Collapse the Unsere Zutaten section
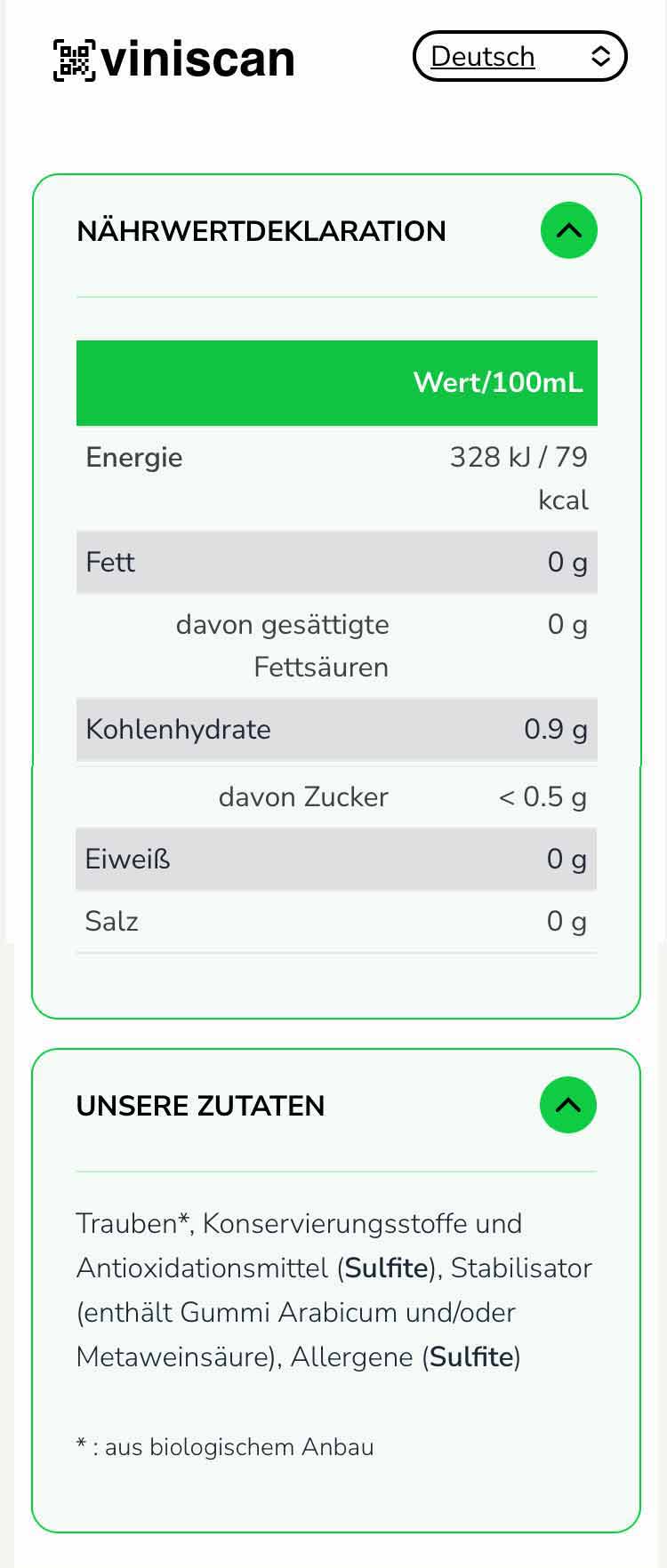This screenshot has height=1568, width=667. click(567, 1105)
